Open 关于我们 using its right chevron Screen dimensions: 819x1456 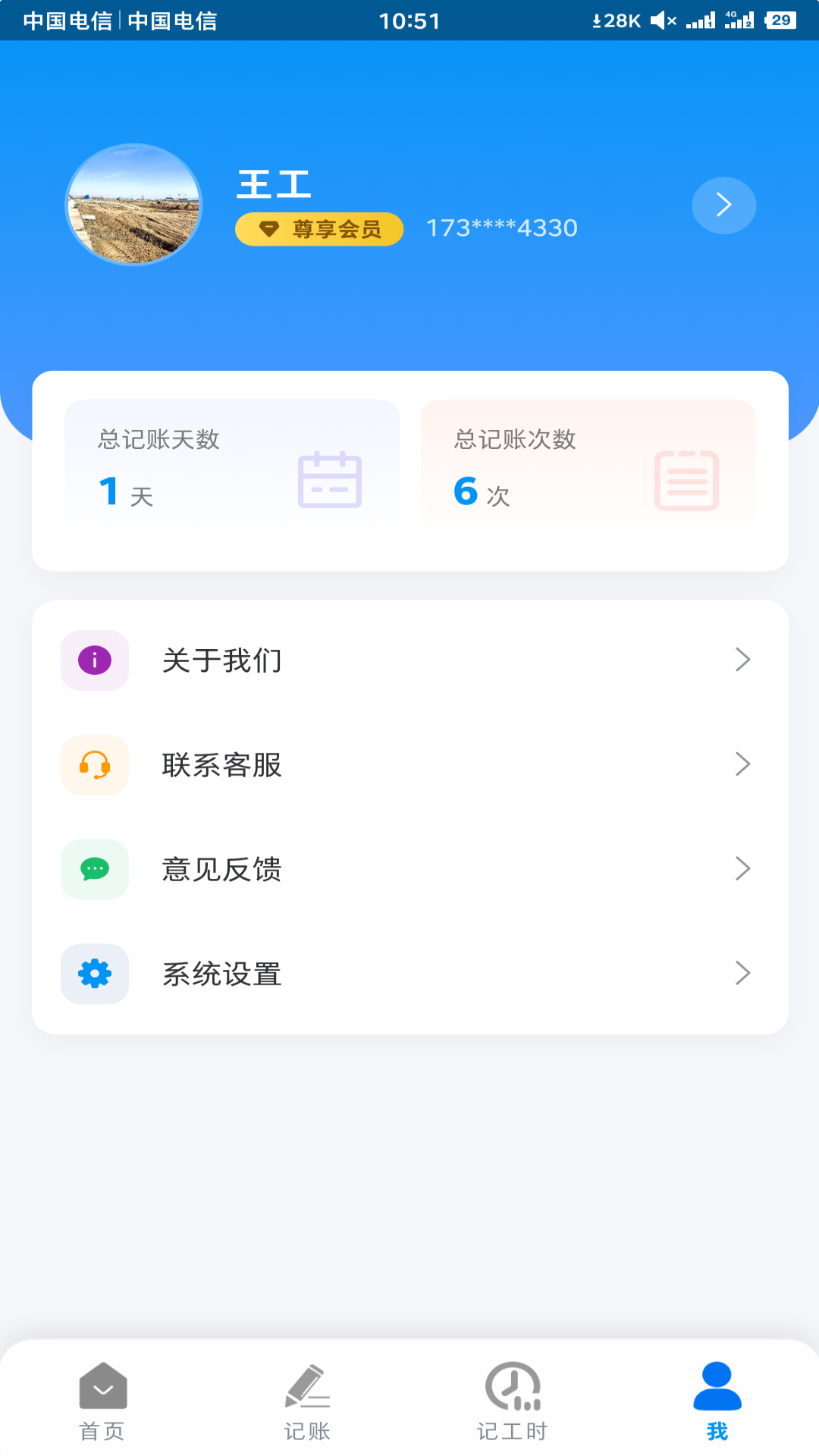point(742,661)
